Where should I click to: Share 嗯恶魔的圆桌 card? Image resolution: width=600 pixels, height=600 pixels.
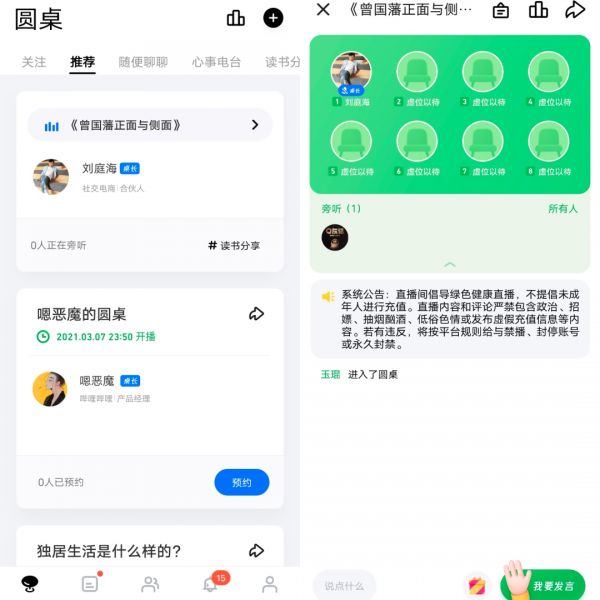click(256, 314)
